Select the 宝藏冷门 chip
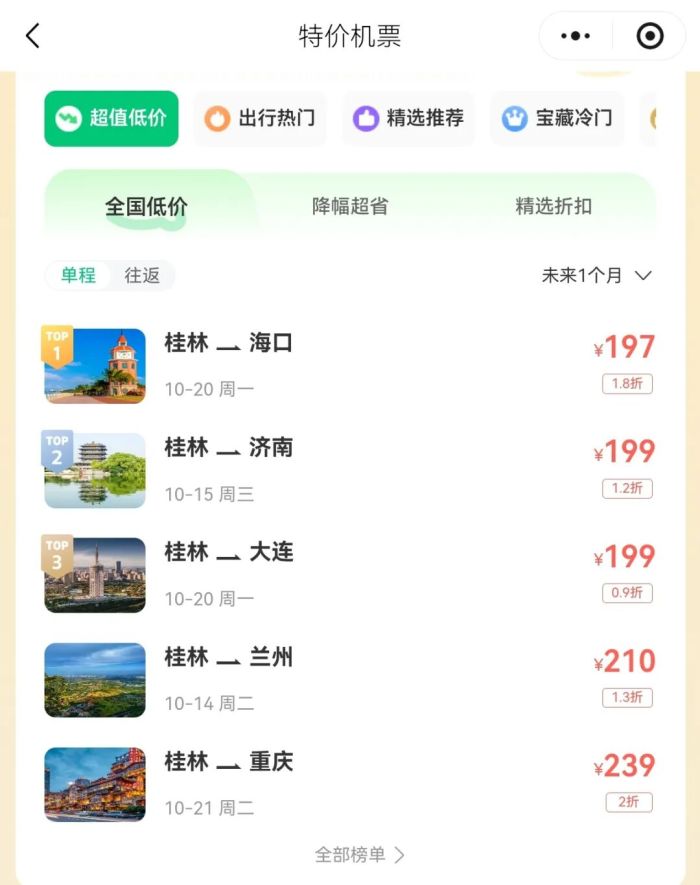Screen dimensions: 700x885 click(557, 118)
